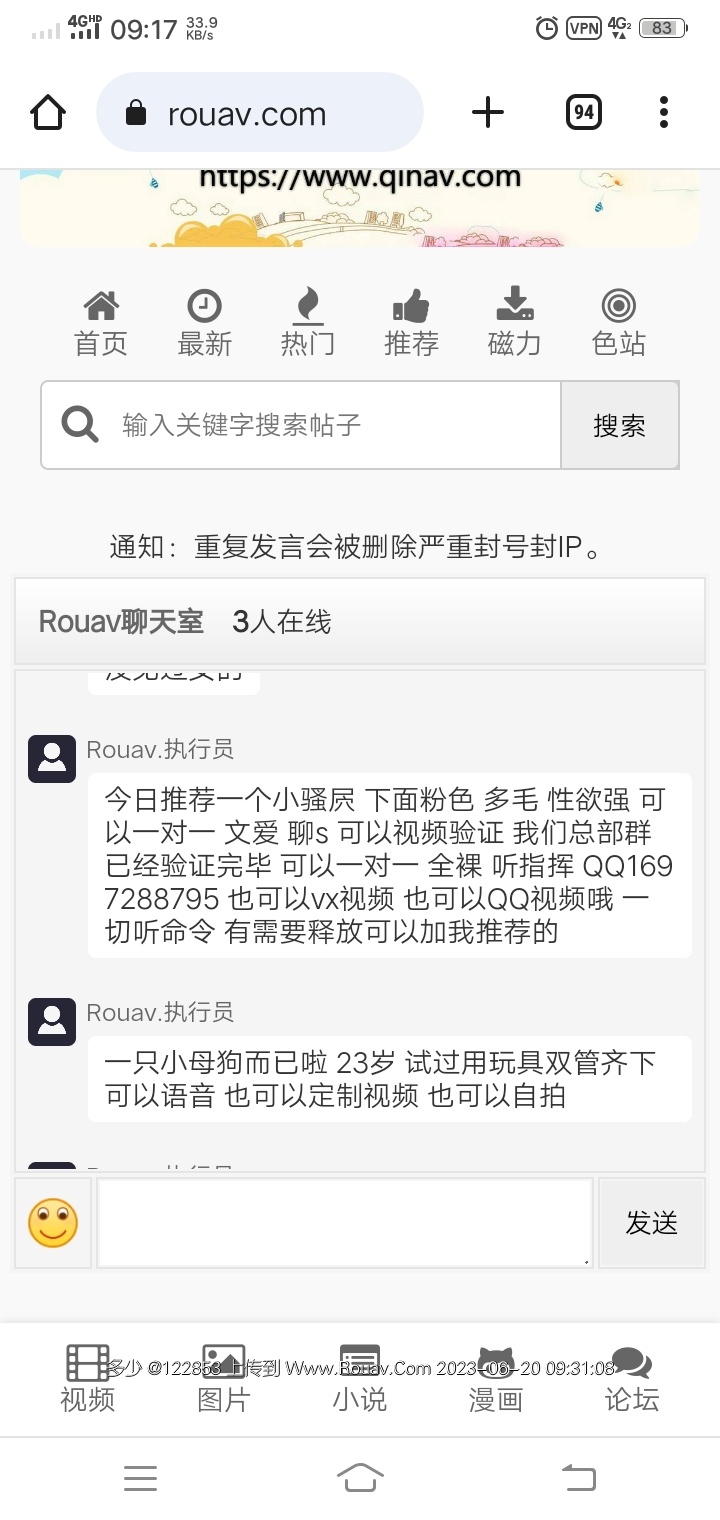Tap the 发送 send button
The image size is (720, 1520).
(x=652, y=1223)
